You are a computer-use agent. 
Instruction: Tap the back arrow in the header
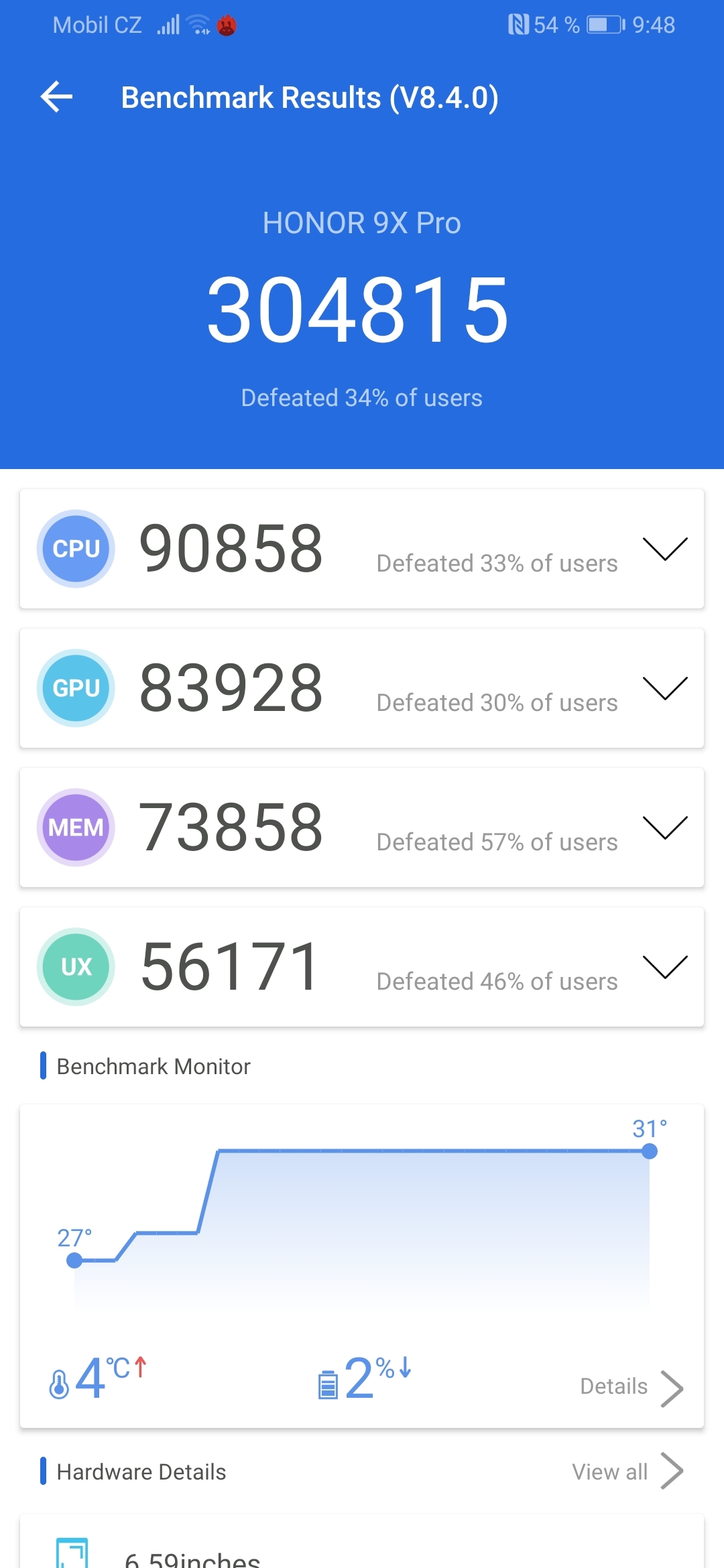56,96
